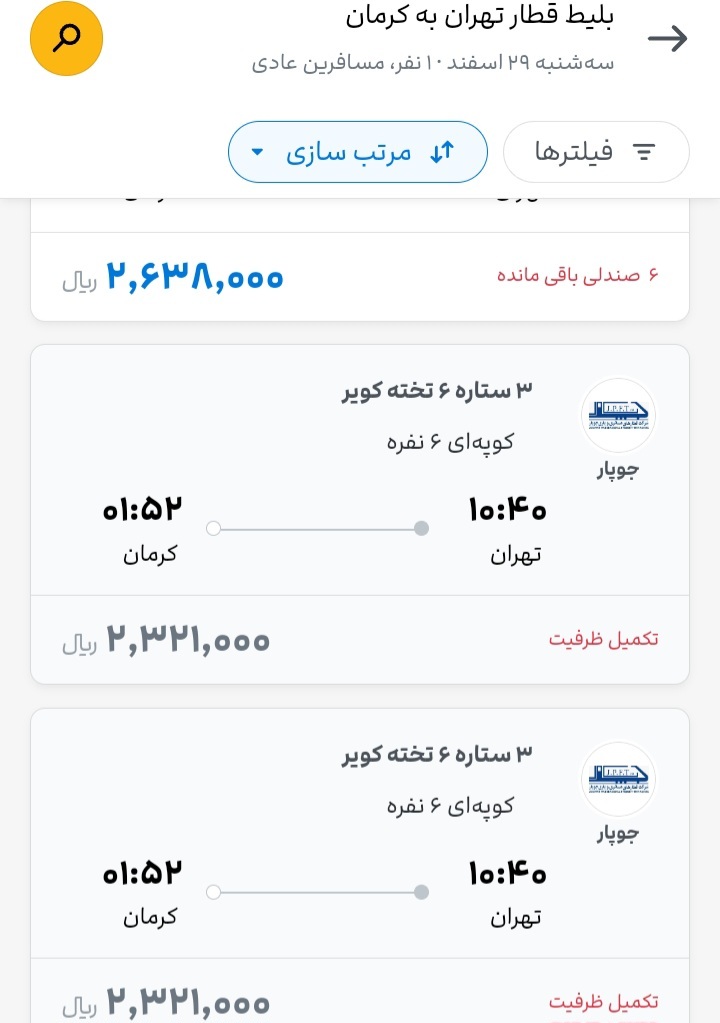Click the journey progress line between تهران and کرمان
The width and height of the screenshot is (720, 1023).
point(317,528)
